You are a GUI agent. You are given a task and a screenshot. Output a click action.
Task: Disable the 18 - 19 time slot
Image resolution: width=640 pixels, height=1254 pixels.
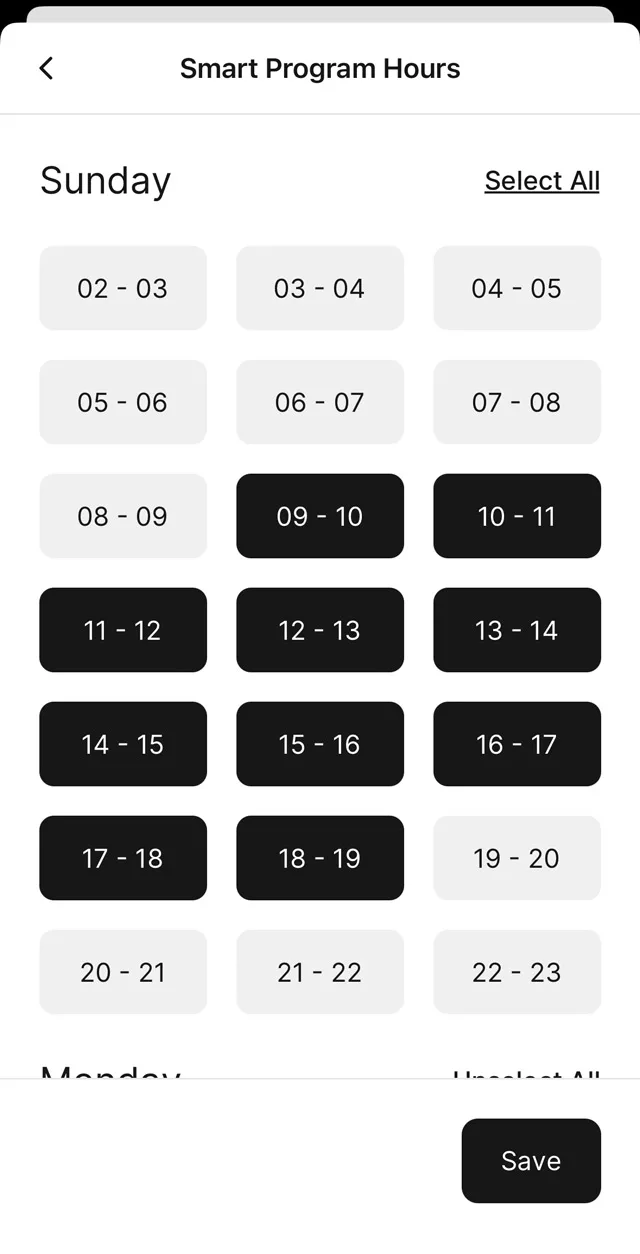click(320, 858)
